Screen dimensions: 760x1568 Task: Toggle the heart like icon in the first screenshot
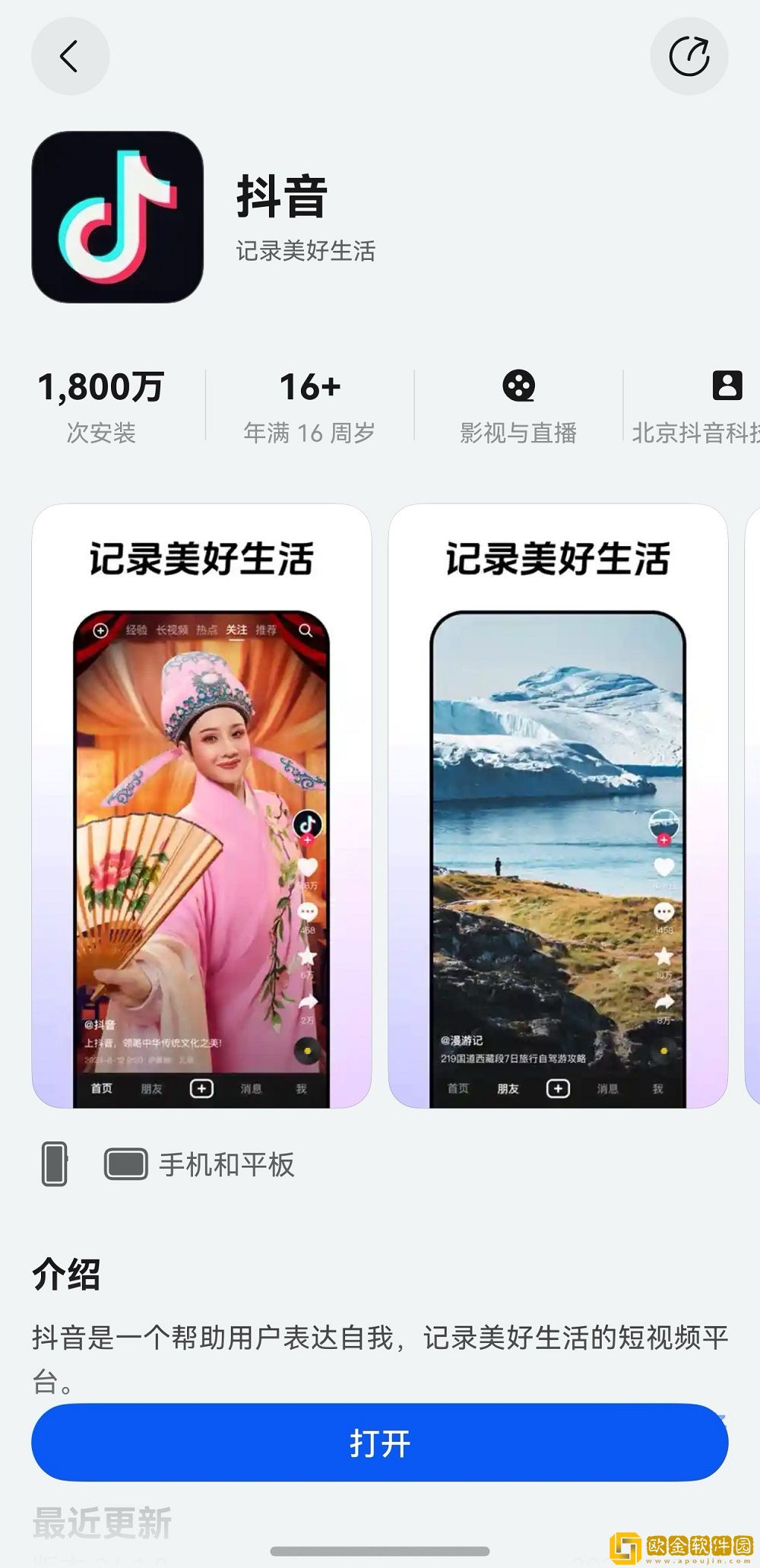click(308, 865)
